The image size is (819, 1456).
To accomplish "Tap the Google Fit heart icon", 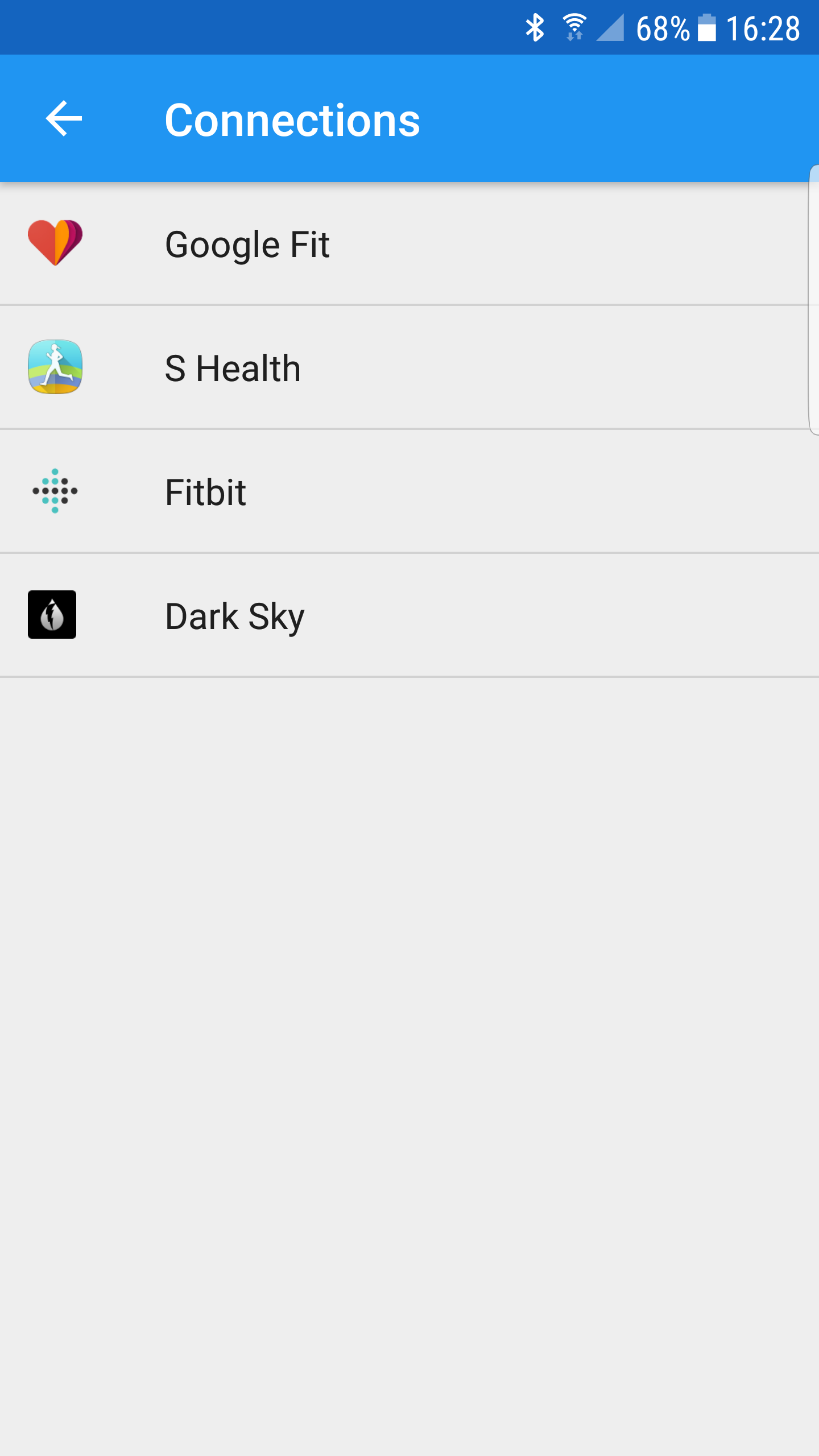I will tap(55, 243).
